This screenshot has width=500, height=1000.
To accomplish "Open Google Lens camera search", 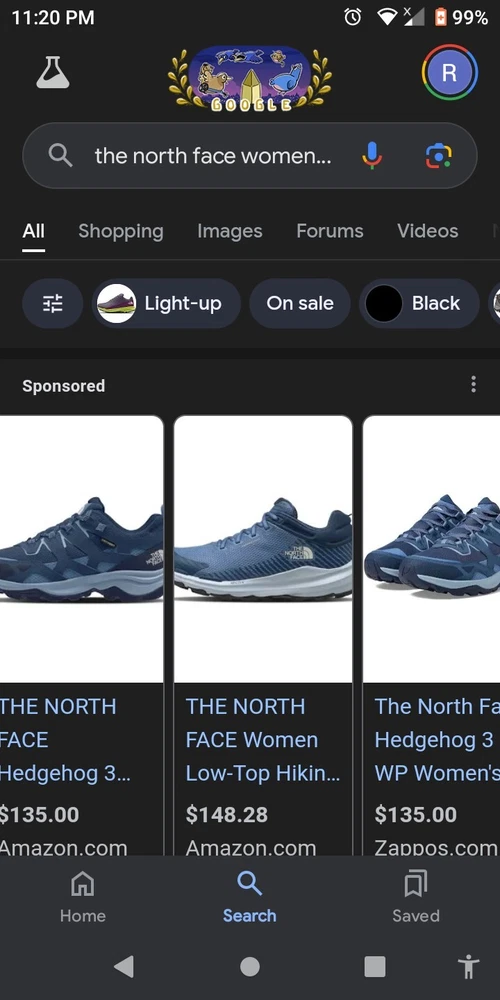I will 439,156.
